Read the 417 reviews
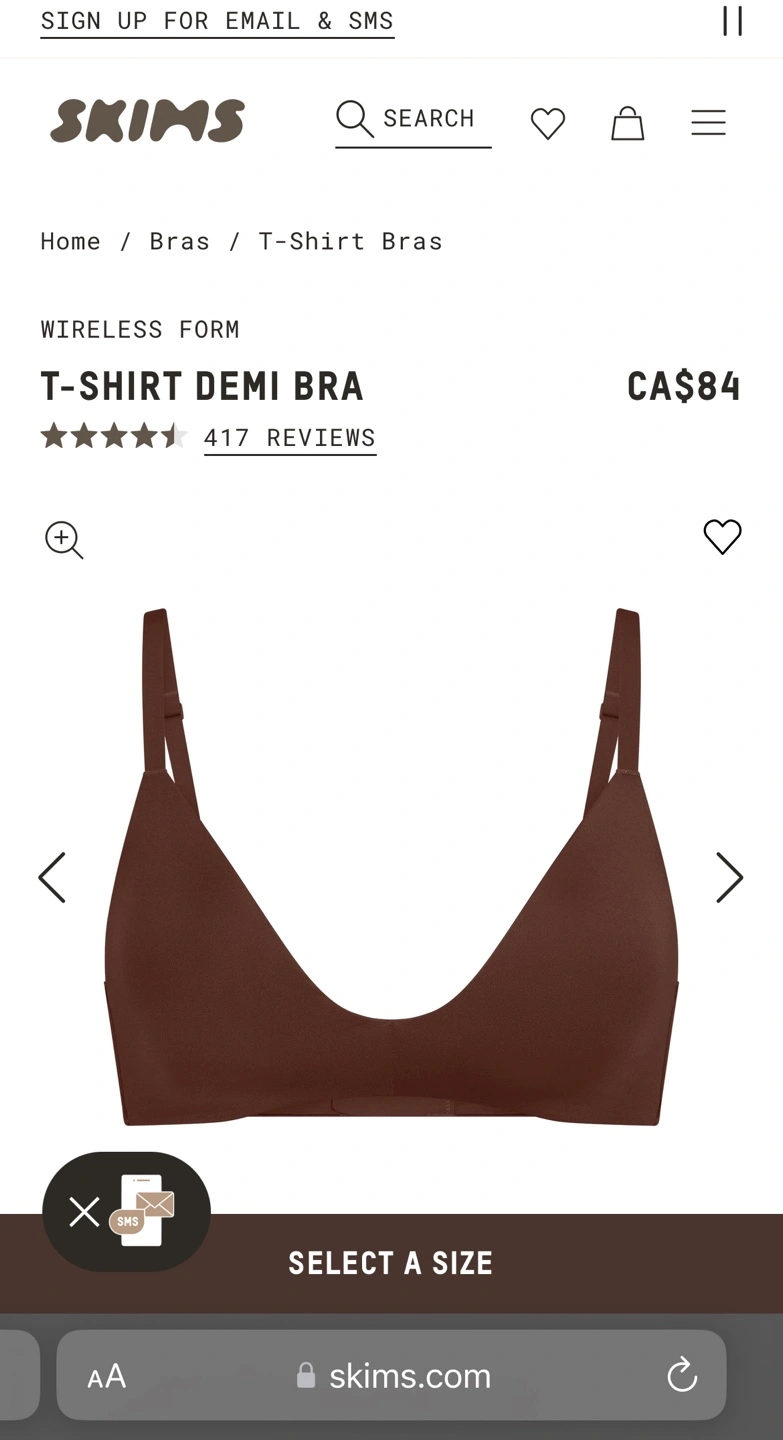This screenshot has width=783, height=1440. (290, 438)
